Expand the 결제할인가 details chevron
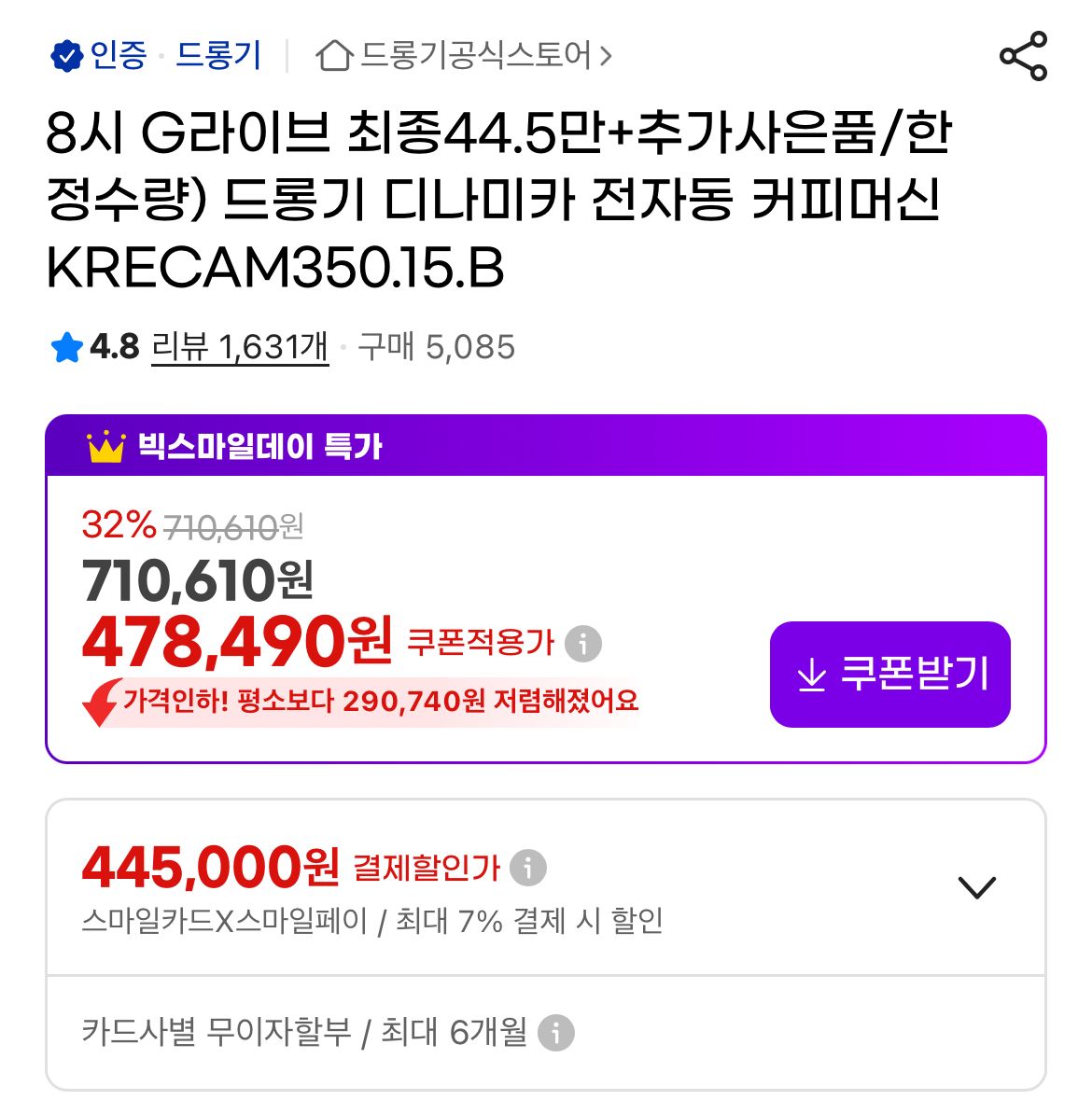 pyautogui.click(x=976, y=886)
